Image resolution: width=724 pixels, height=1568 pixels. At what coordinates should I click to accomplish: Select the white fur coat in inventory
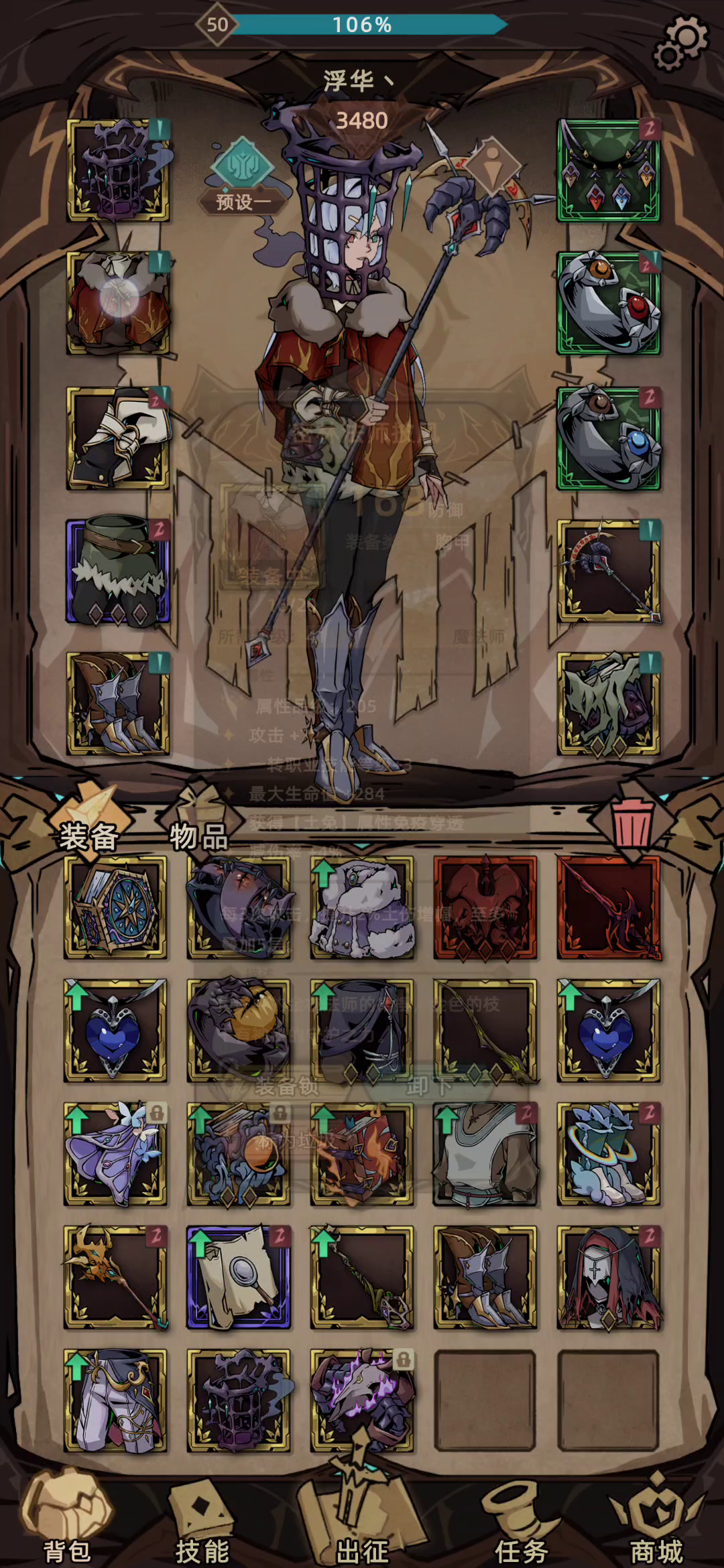(362, 907)
